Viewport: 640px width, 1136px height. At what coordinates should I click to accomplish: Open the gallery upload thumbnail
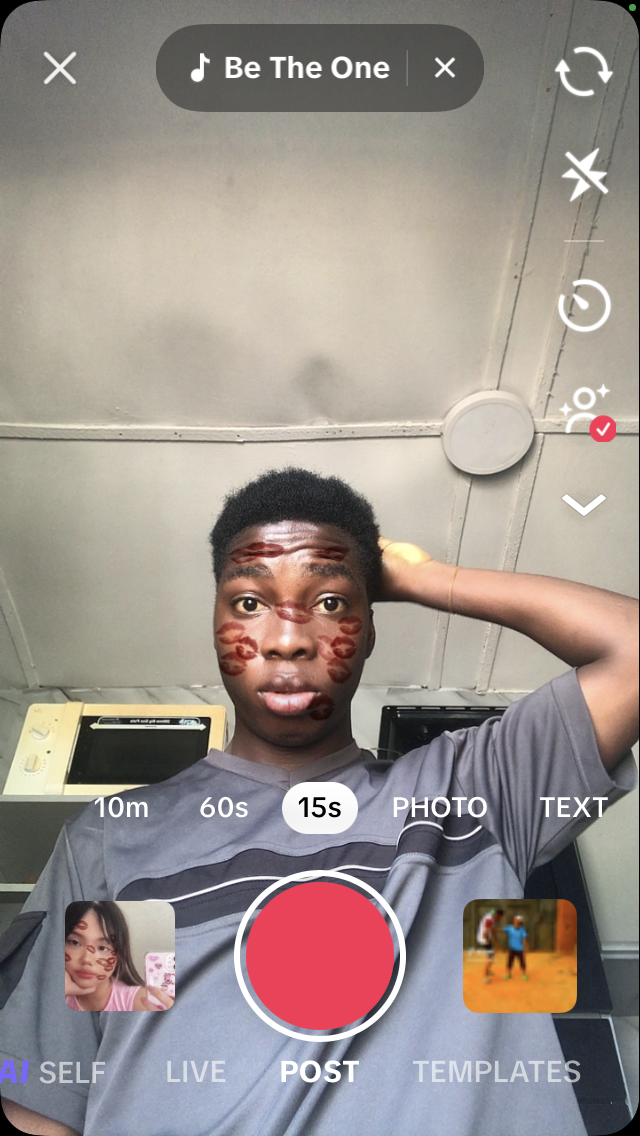point(520,956)
